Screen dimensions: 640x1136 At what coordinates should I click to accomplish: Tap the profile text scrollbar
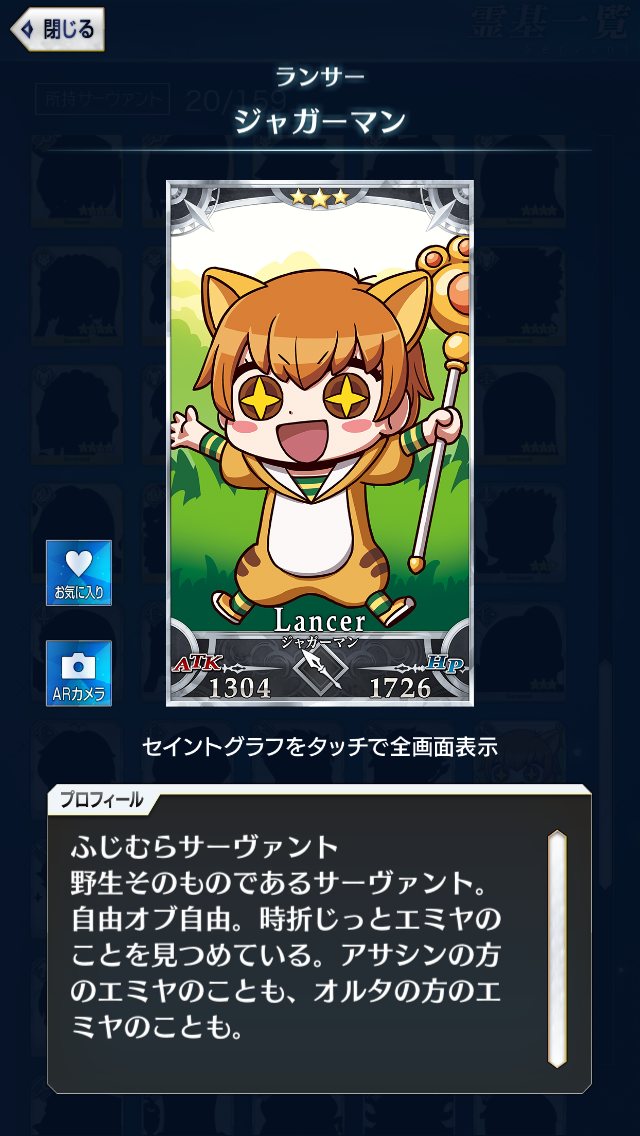click(557, 948)
